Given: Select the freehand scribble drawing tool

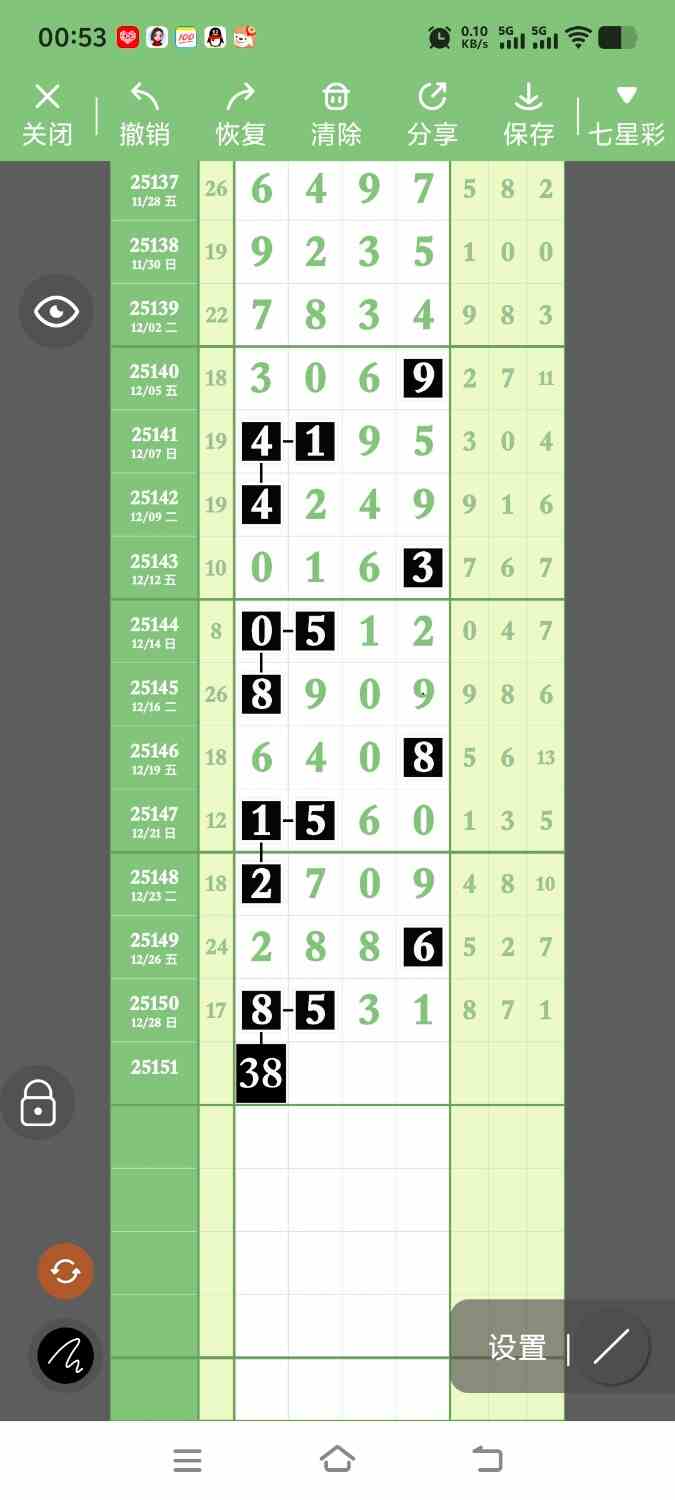Looking at the screenshot, I should [66, 1356].
